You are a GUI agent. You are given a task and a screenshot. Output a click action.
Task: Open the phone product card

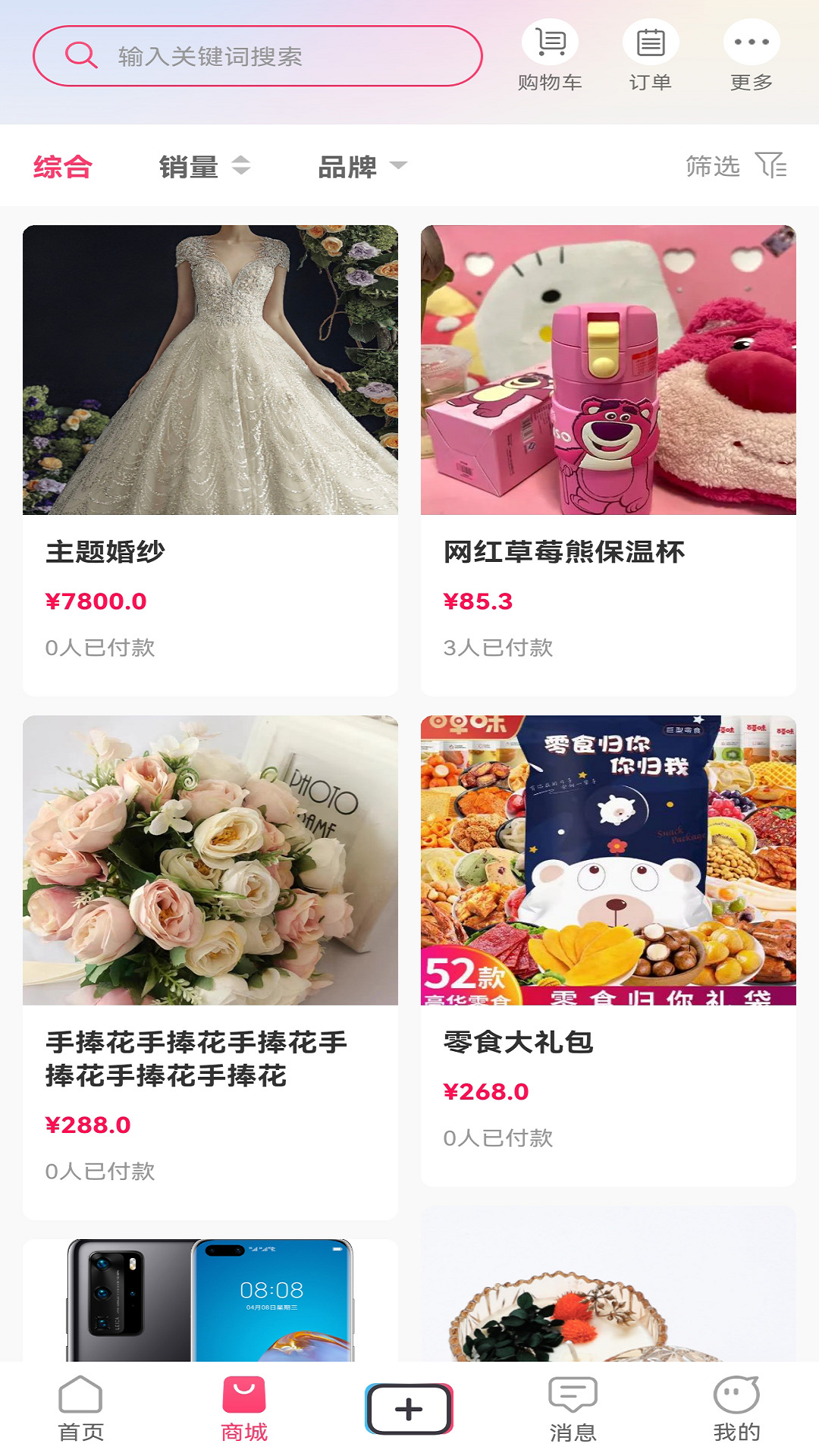coord(210,1300)
